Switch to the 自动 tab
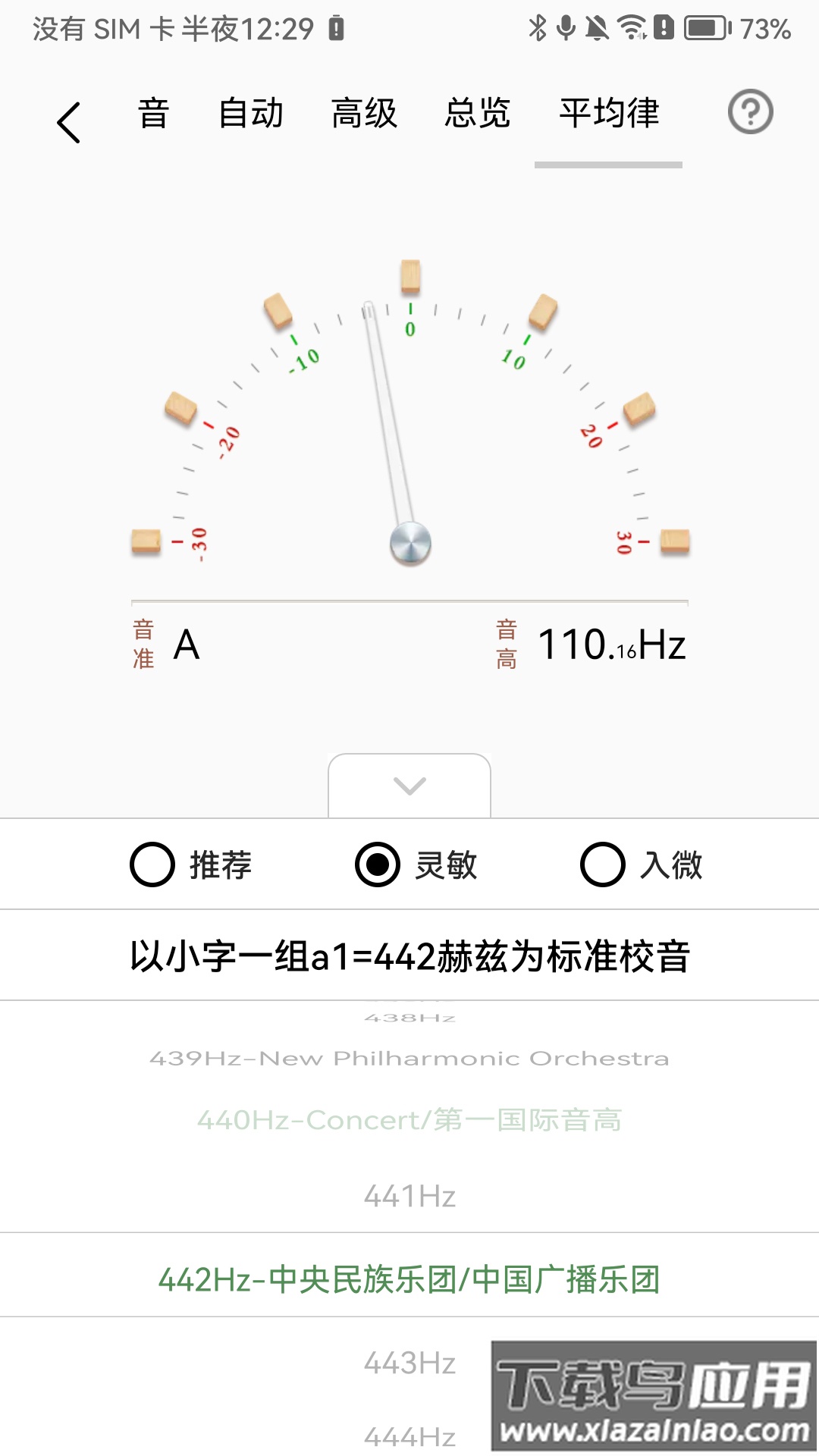Image resolution: width=819 pixels, height=1456 pixels. (252, 114)
